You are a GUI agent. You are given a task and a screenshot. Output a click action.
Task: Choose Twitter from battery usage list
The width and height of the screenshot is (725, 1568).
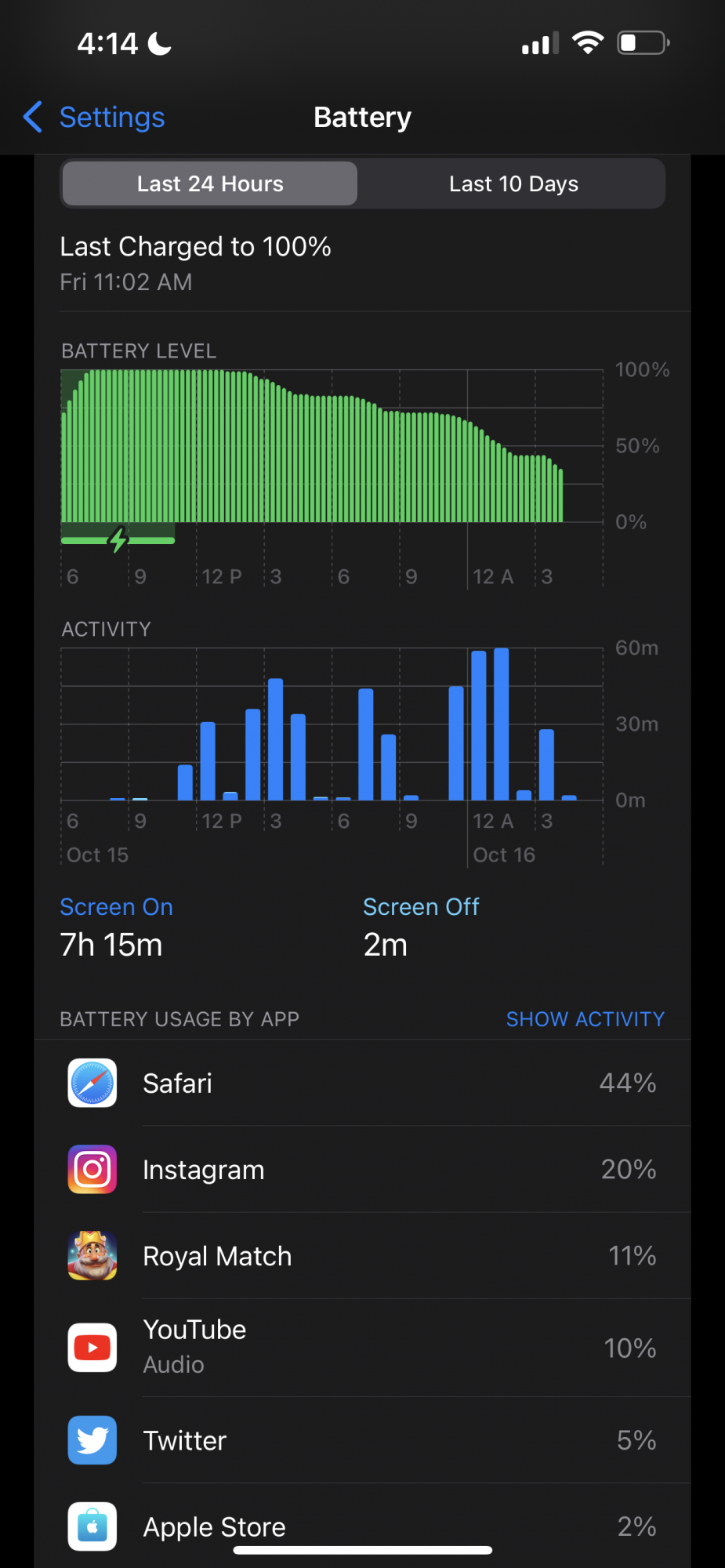362,1440
